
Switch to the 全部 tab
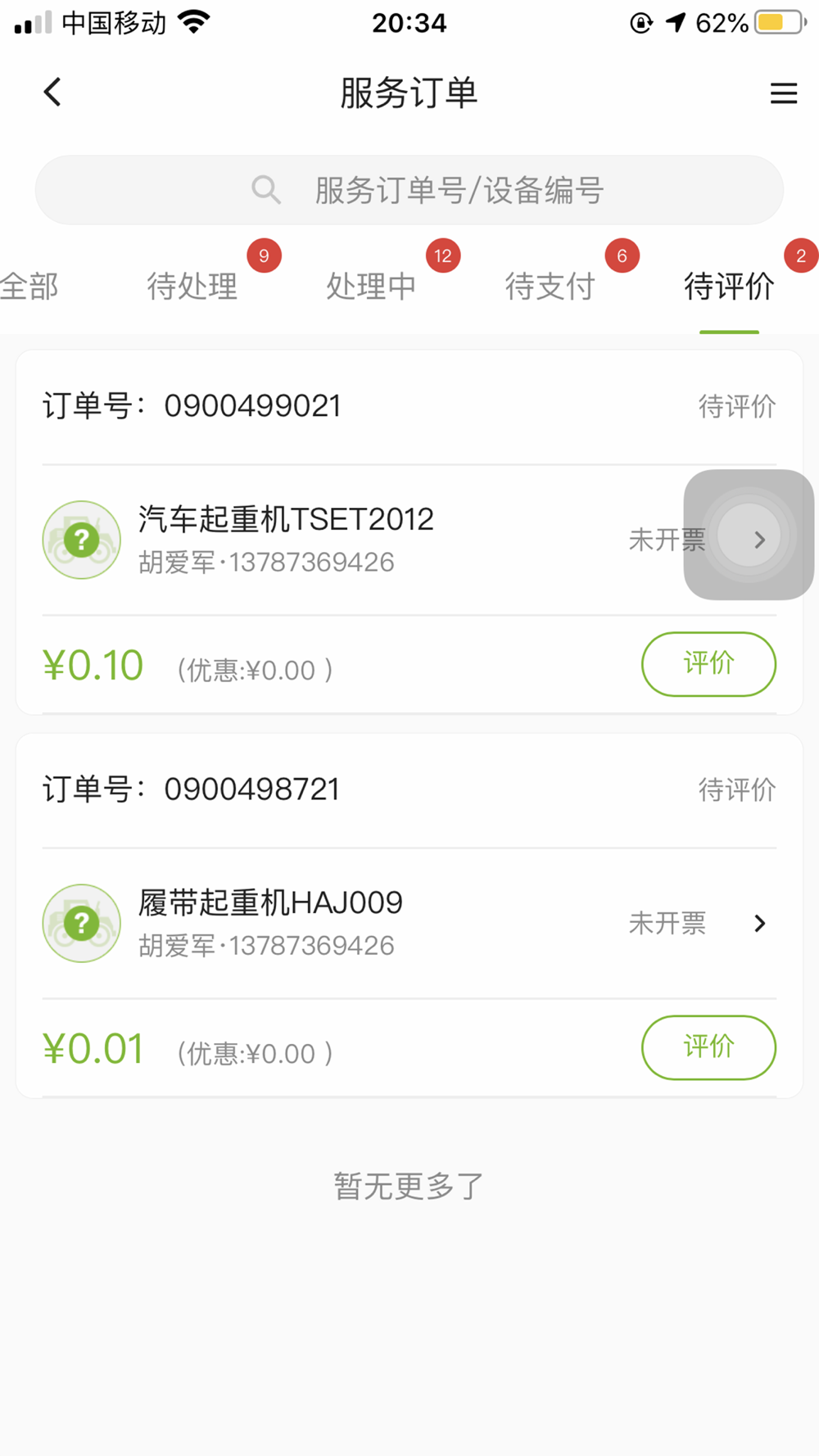(x=29, y=287)
